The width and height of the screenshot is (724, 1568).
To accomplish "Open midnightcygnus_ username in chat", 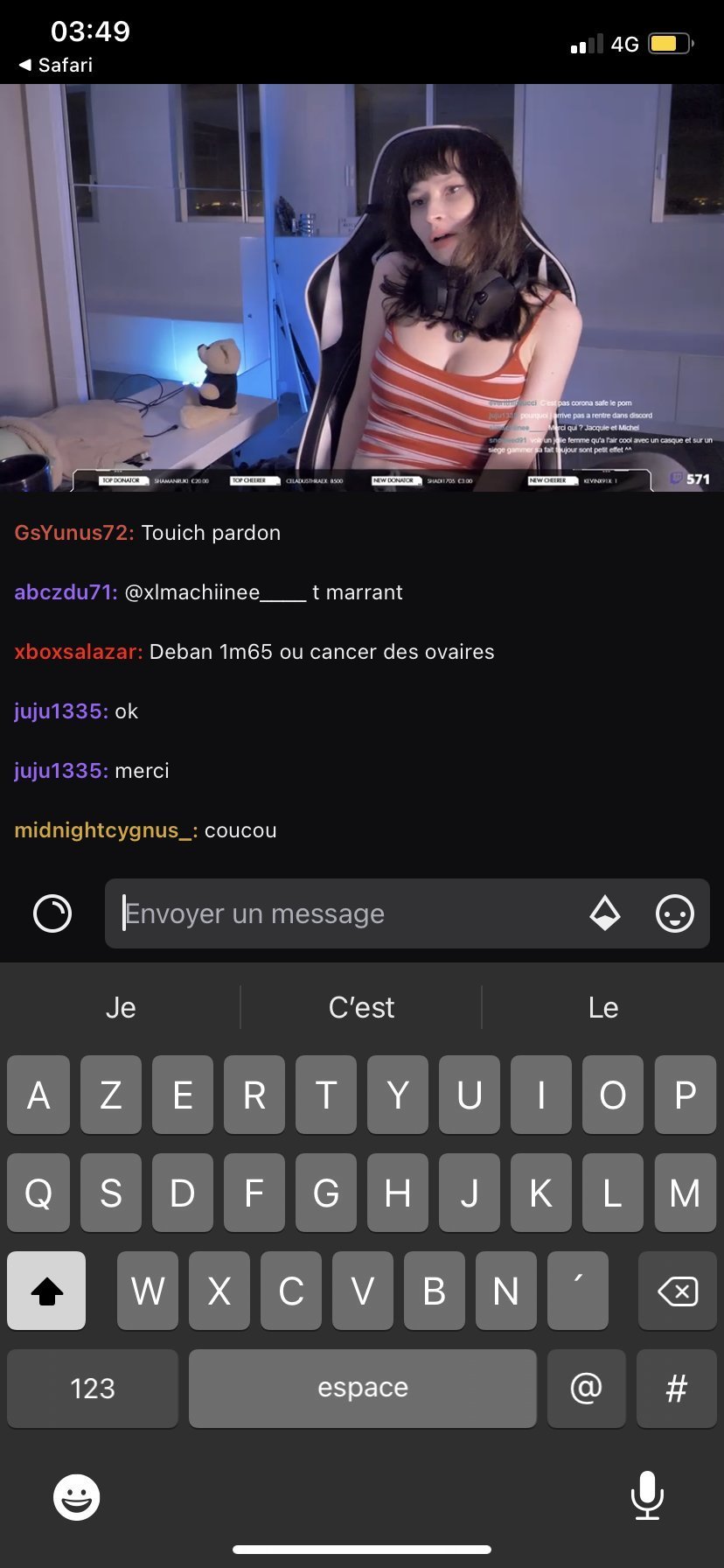I will click(106, 830).
